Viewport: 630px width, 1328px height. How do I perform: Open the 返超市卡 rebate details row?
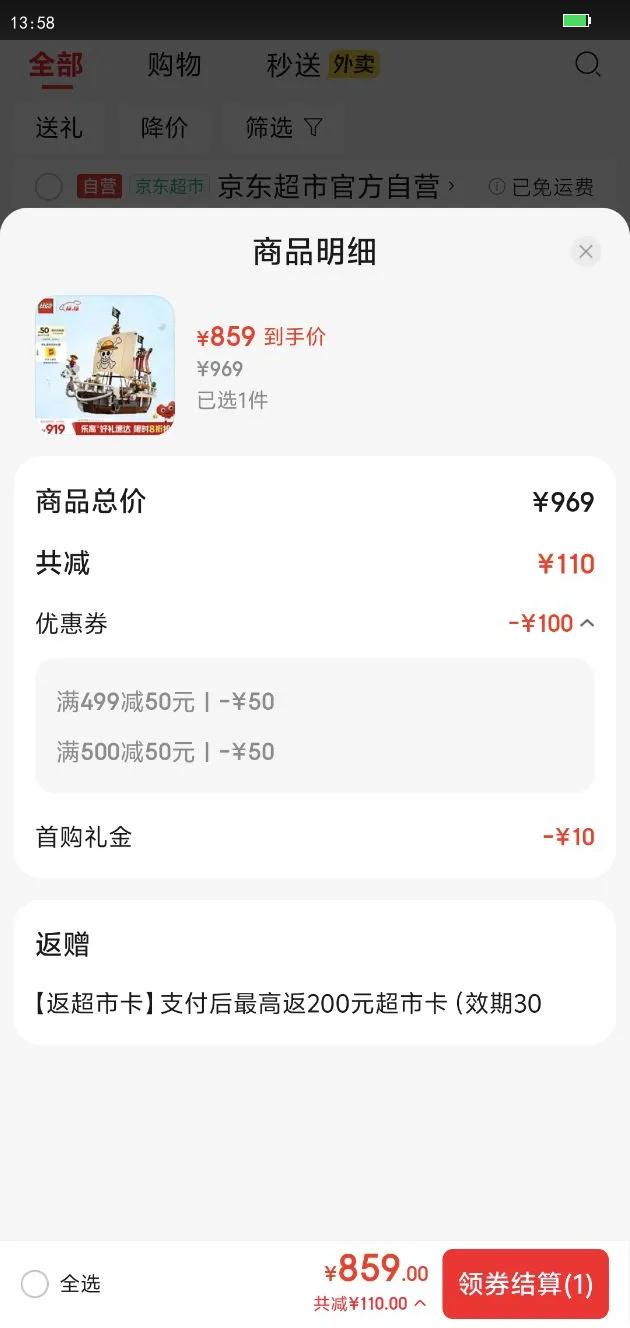click(288, 1003)
